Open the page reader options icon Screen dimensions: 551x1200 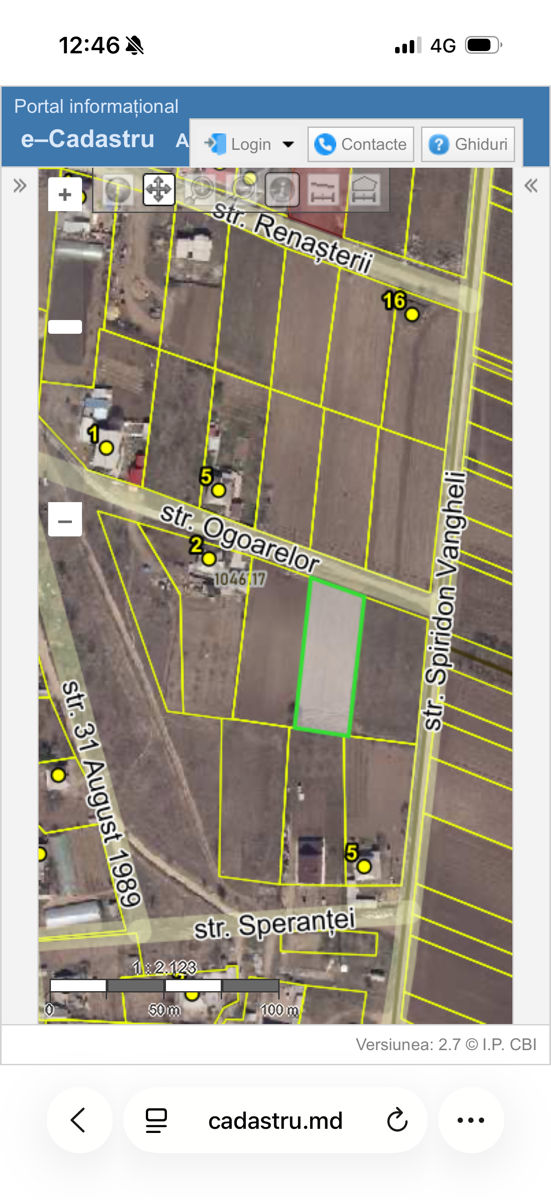[x=156, y=1120]
